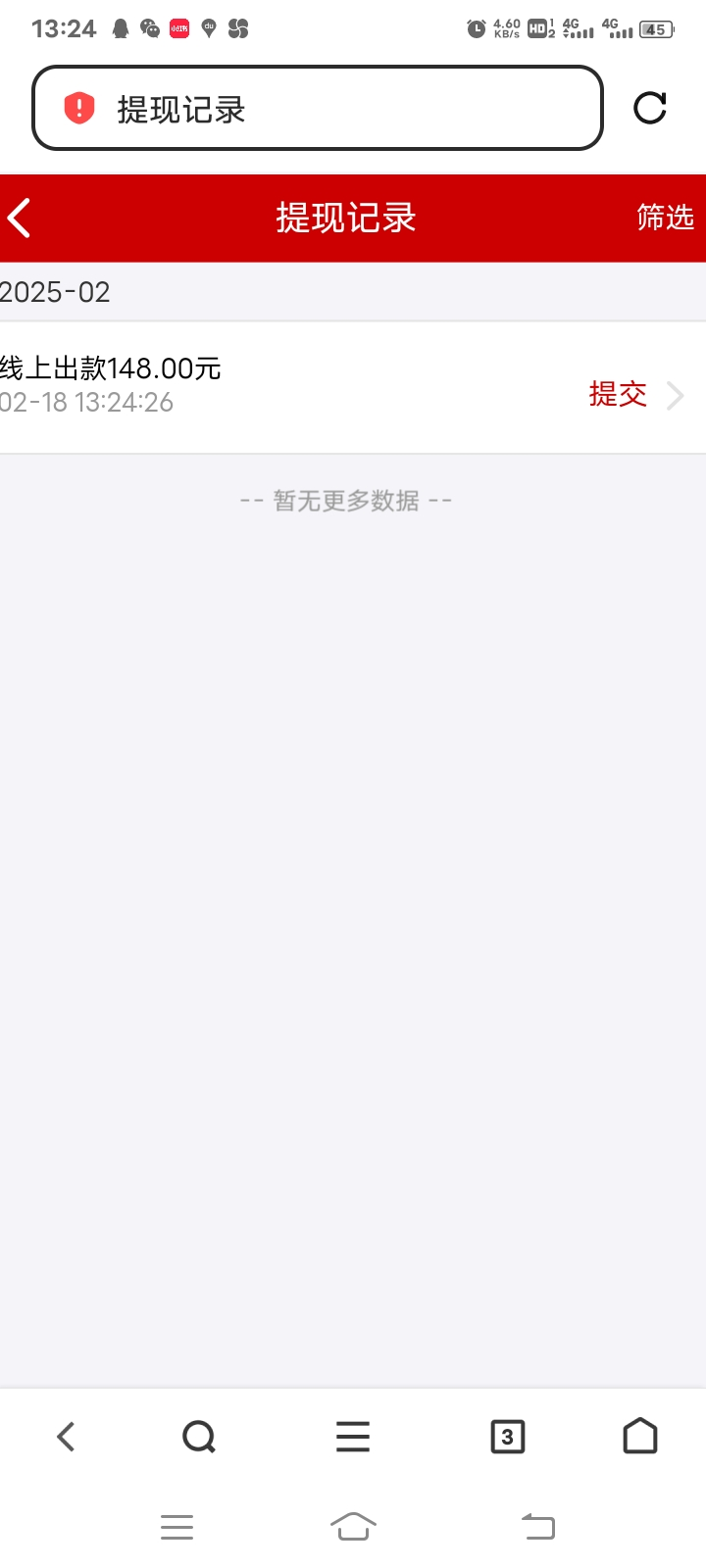View the 3 open browser tabs
706x1568 pixels.
[x=507, y=1437]
